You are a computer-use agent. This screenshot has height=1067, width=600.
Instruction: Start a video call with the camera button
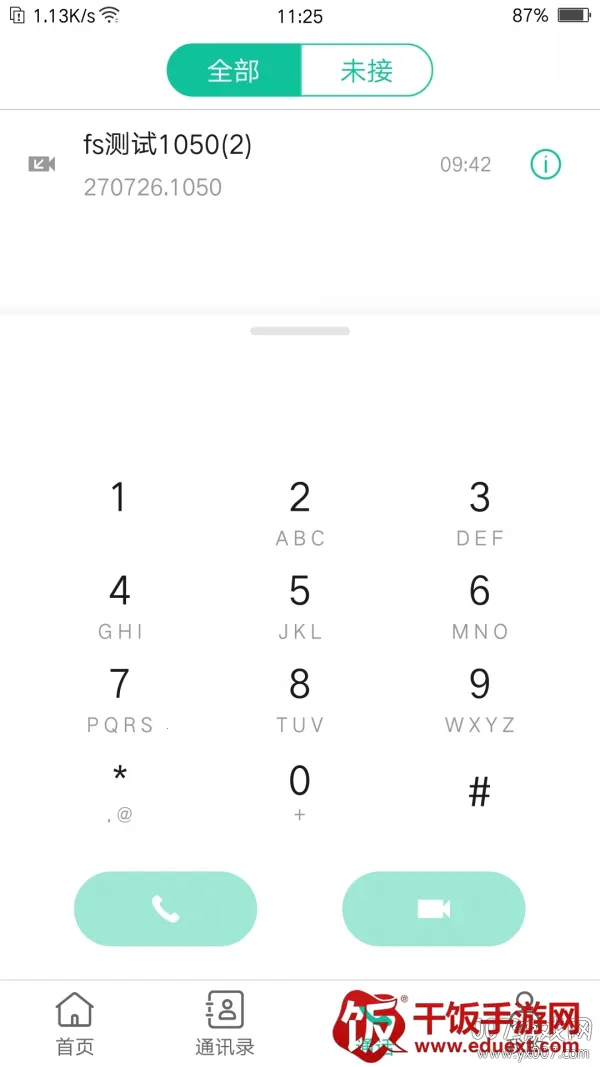tap(433, 908)
